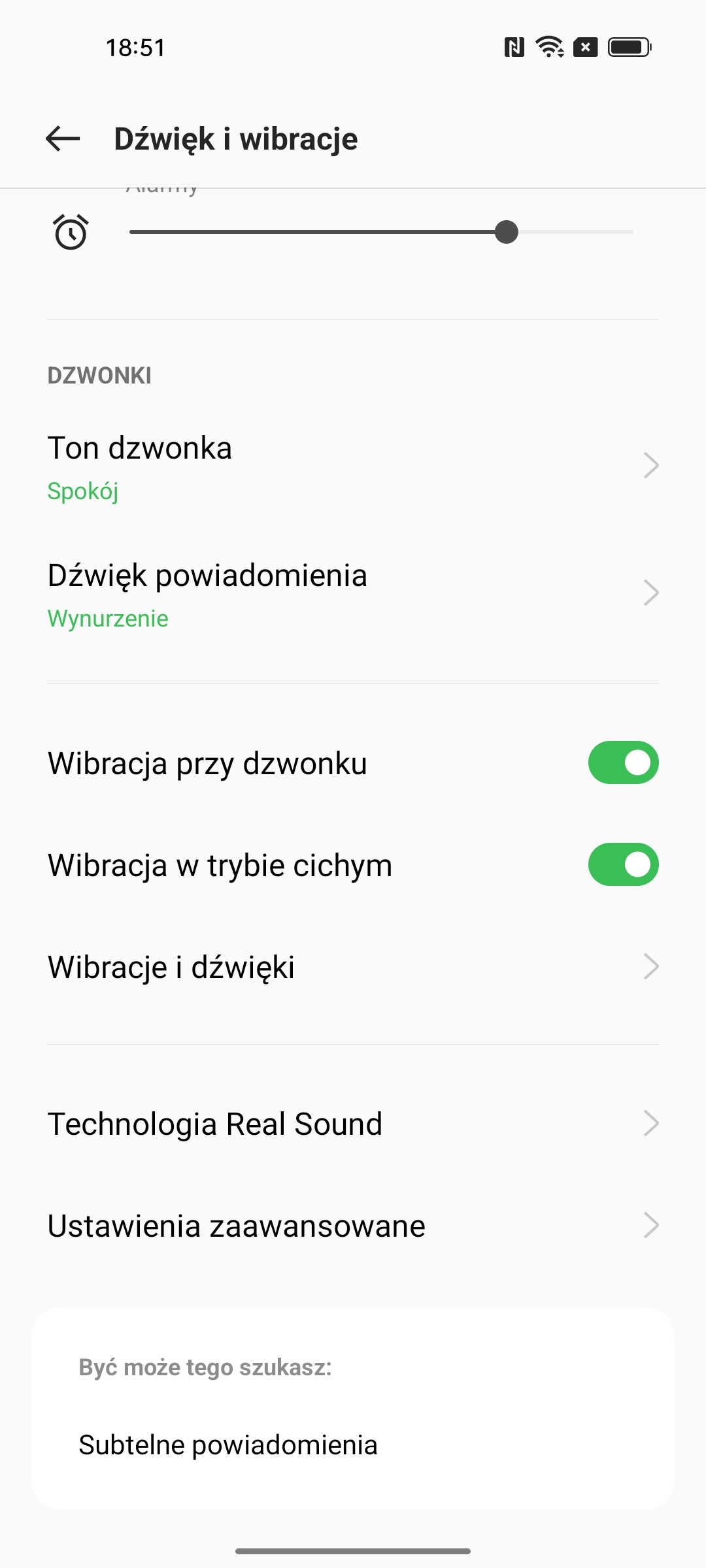Select the Subtelne powiadomienia suggestion
This screenshot has width=706, height=1568.
click(353, 1445)
